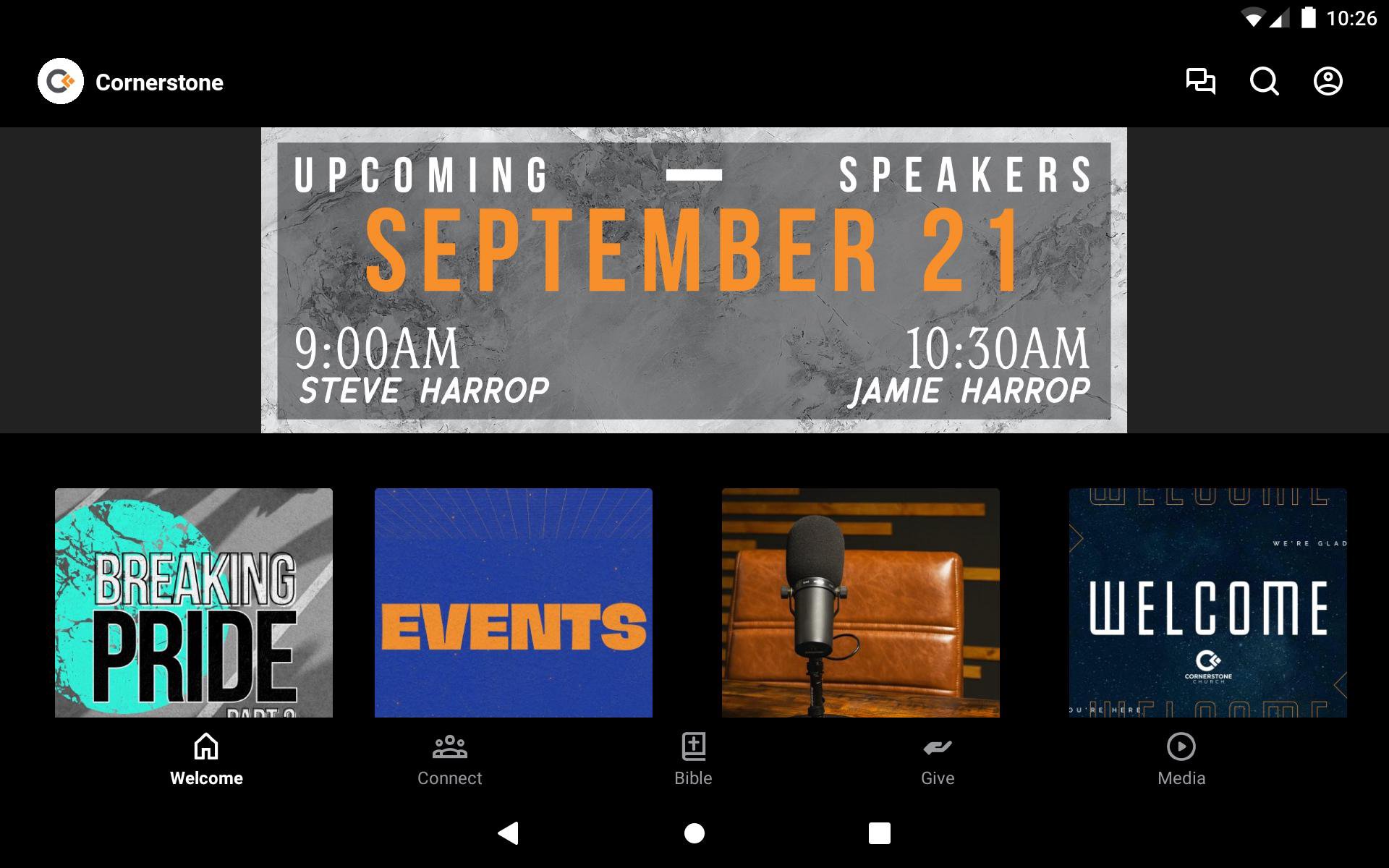Switch to the Connect tab
The image size is (1389, 868).
(449, 759)
